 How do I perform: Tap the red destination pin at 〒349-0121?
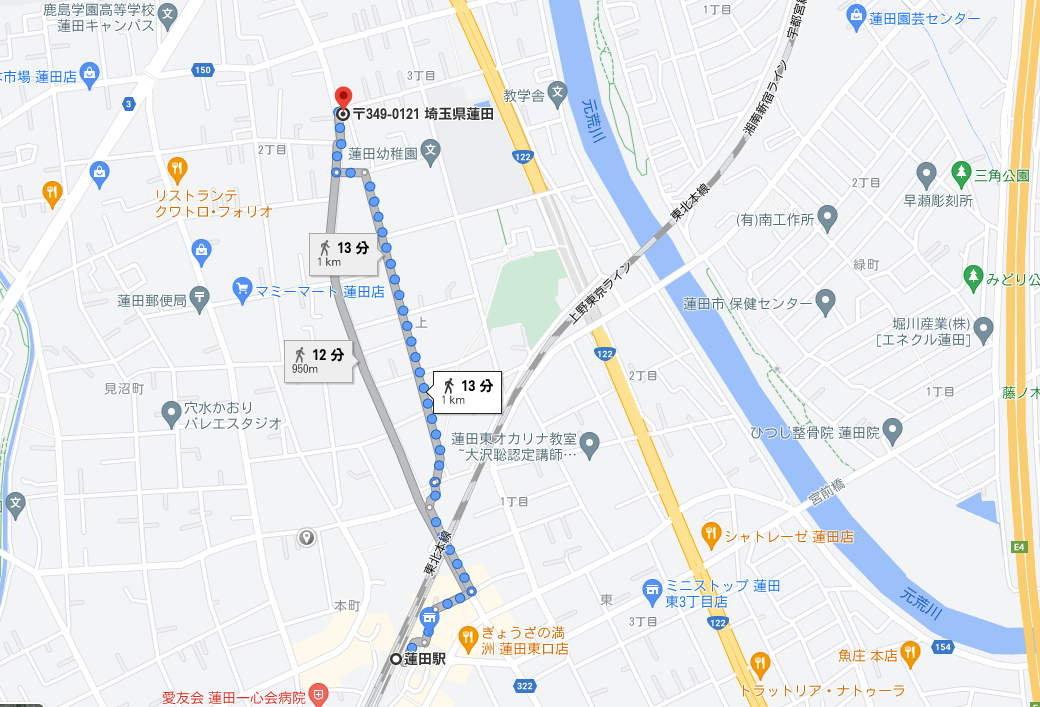(x=343, y=98)
